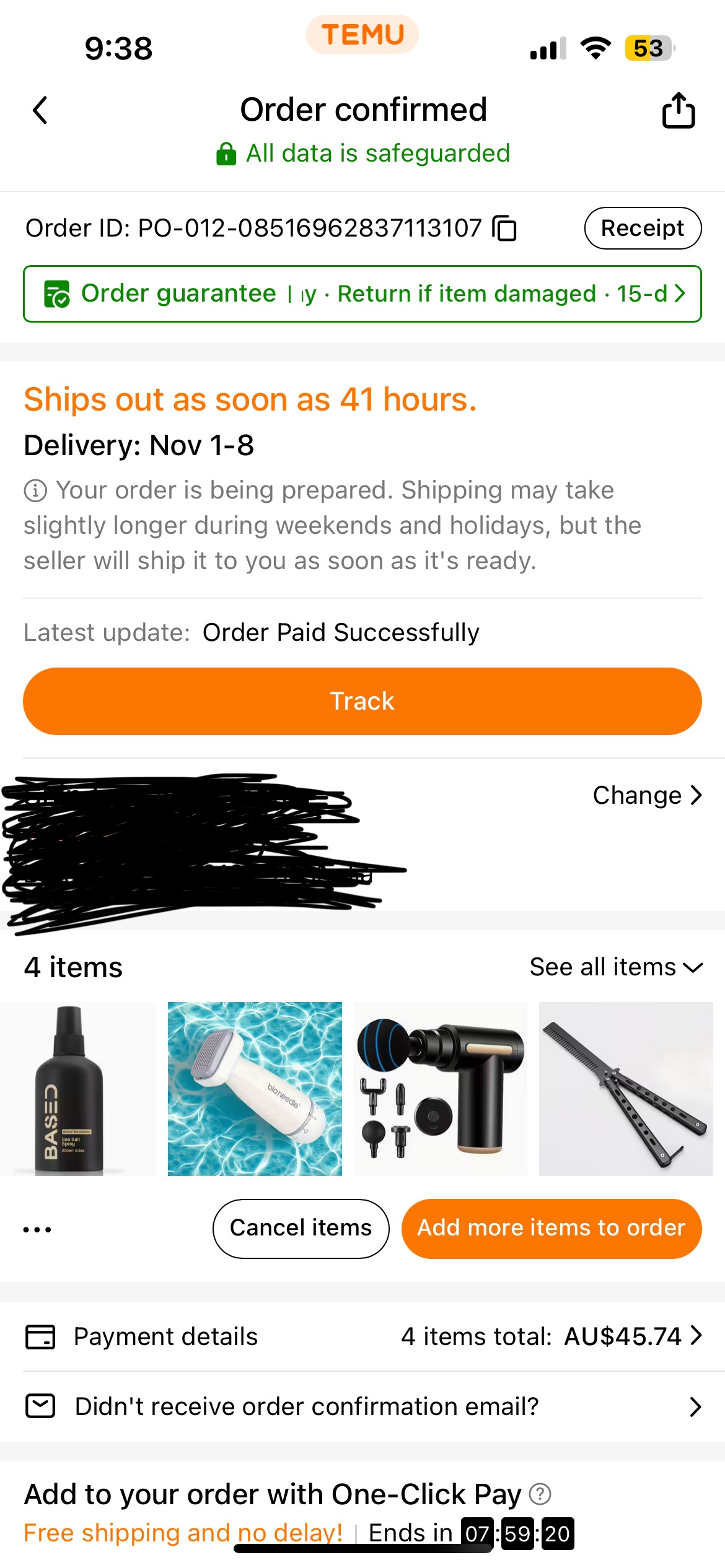Add more items to order
Image resolution: width=725 pixels, height=1568 pixels.
[551, 1229]
